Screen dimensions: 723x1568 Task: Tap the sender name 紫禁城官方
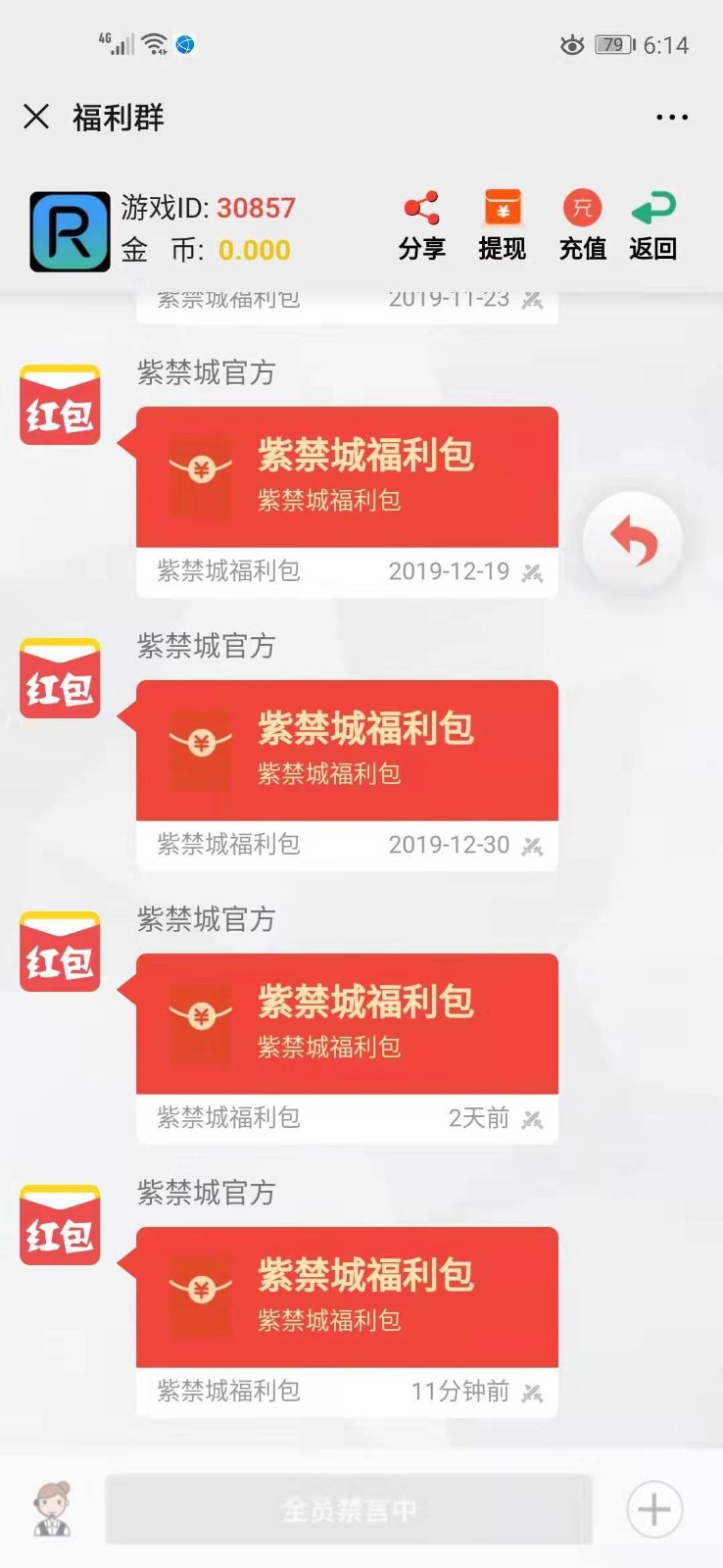tap(204, 372)
